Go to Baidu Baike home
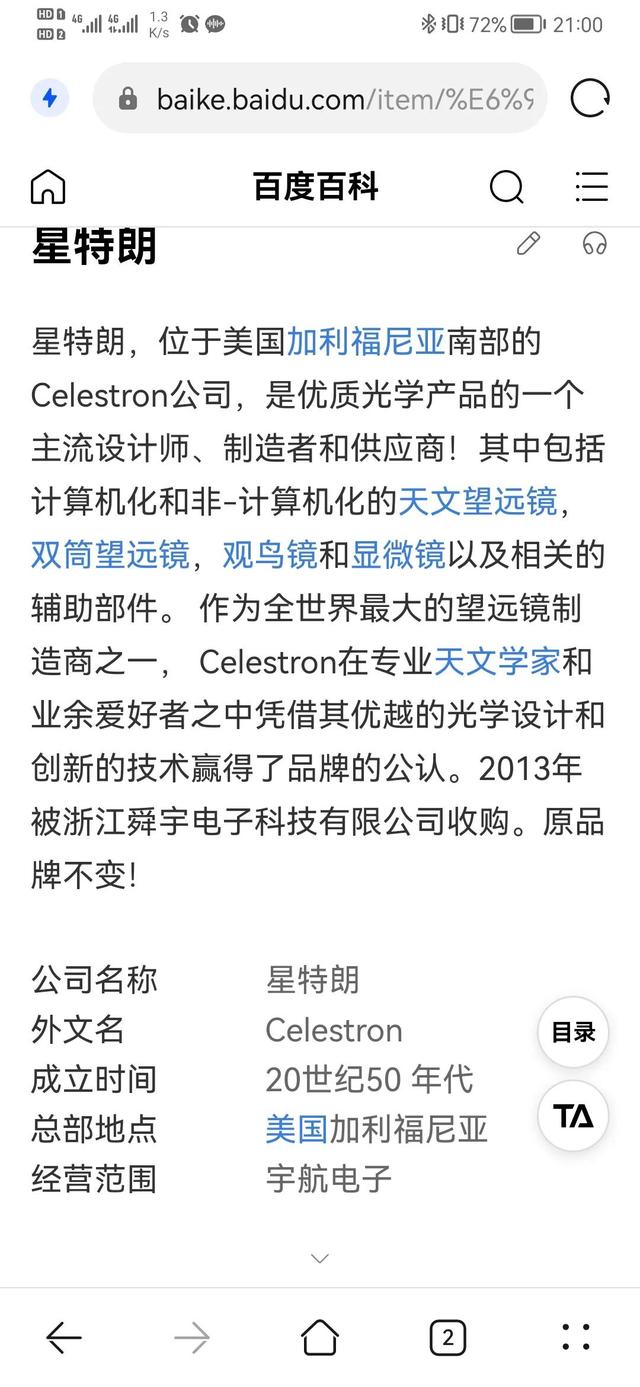The image size is (640, 1387). click(x=48, y=187)
